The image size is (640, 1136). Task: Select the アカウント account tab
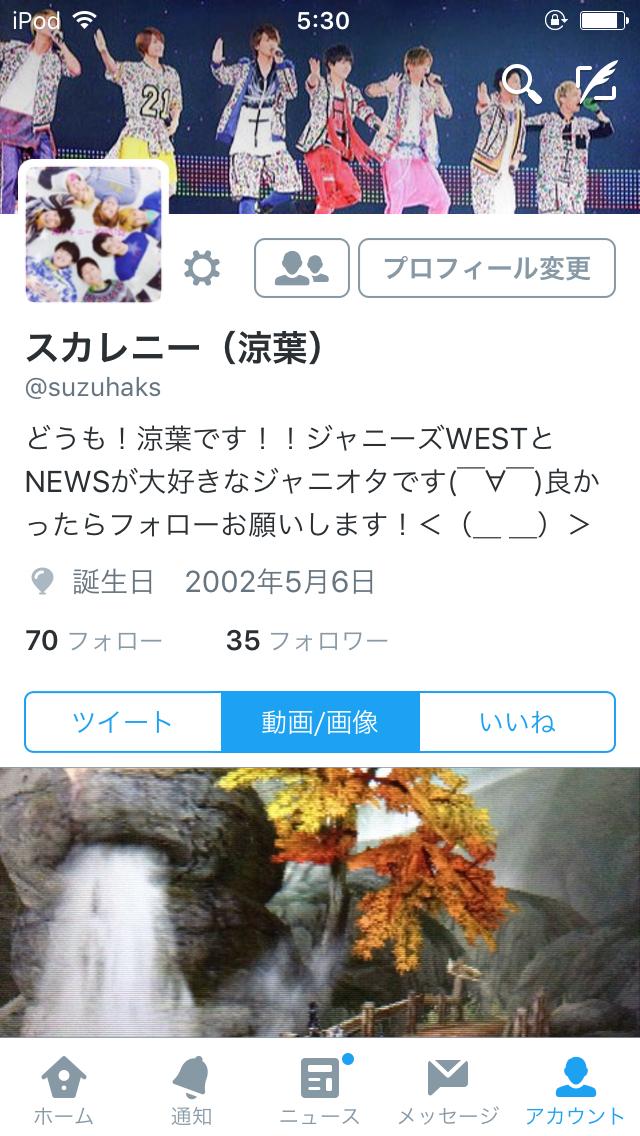click(x=575, y=1090)
